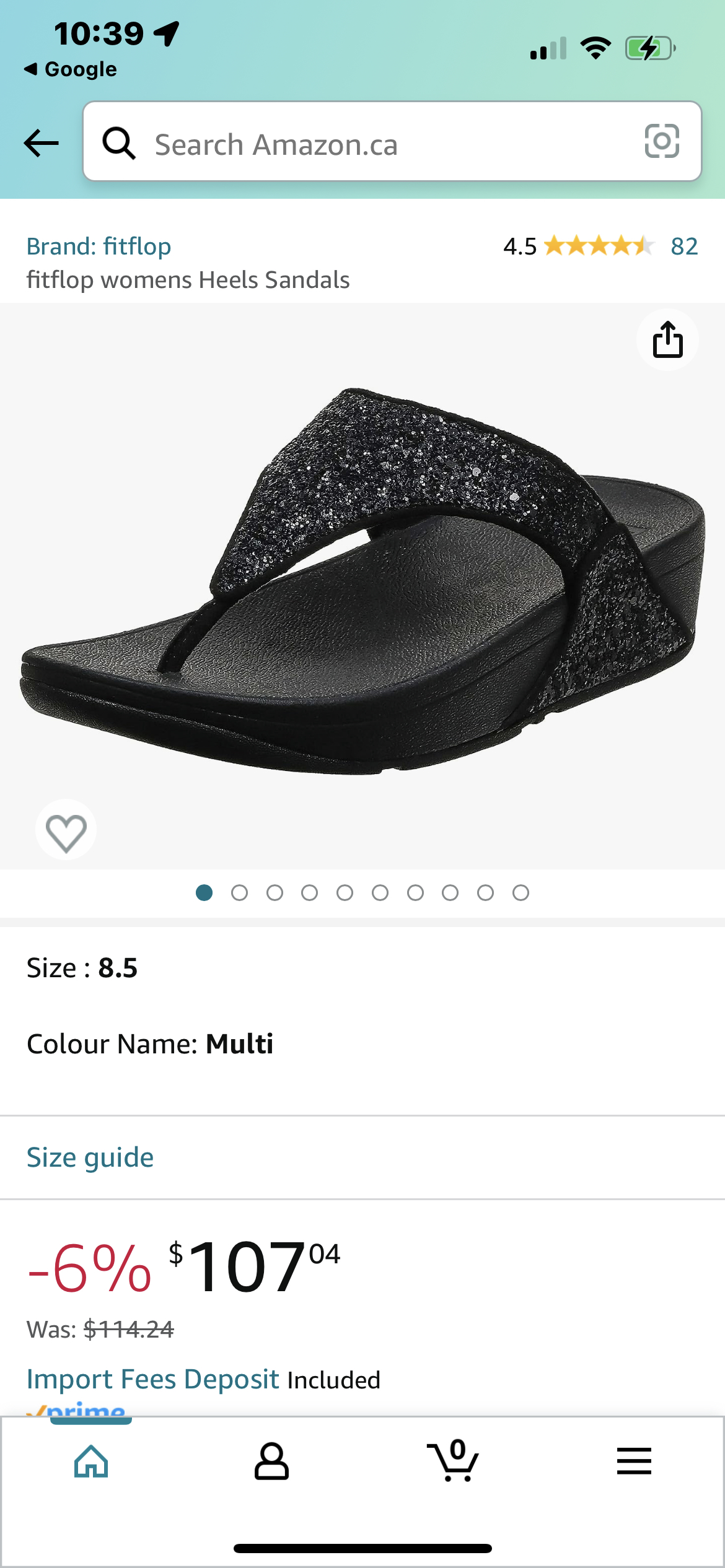Open the fitflop brand link
Image resolution: width=725 pixels, height=1568 pixels.
coord(99,246)
